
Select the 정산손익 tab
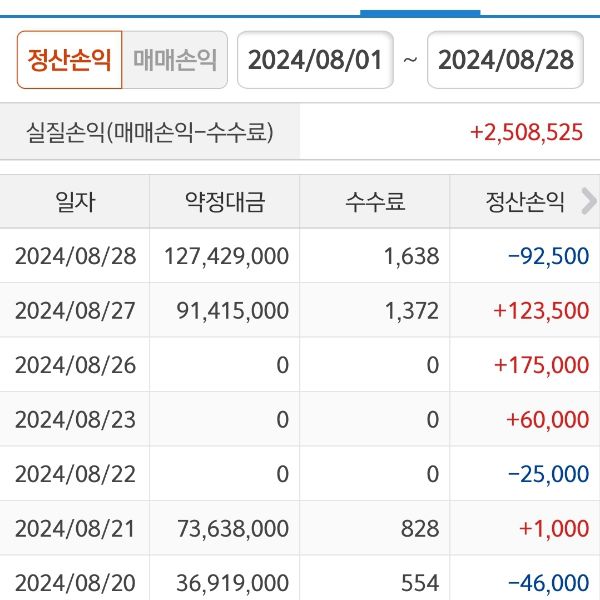(x=69, y=60)
